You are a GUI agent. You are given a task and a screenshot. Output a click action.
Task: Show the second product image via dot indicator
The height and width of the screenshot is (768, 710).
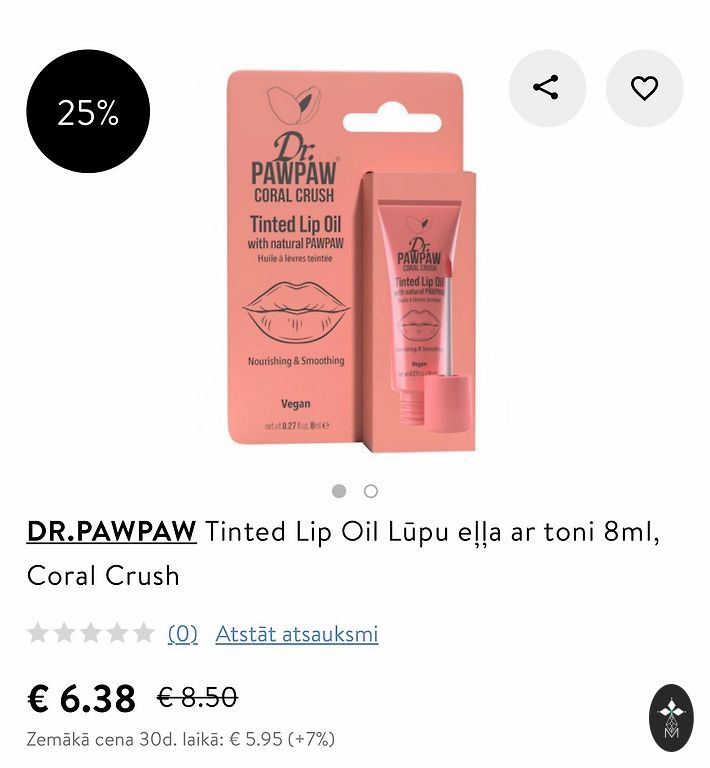pos(371,491)
